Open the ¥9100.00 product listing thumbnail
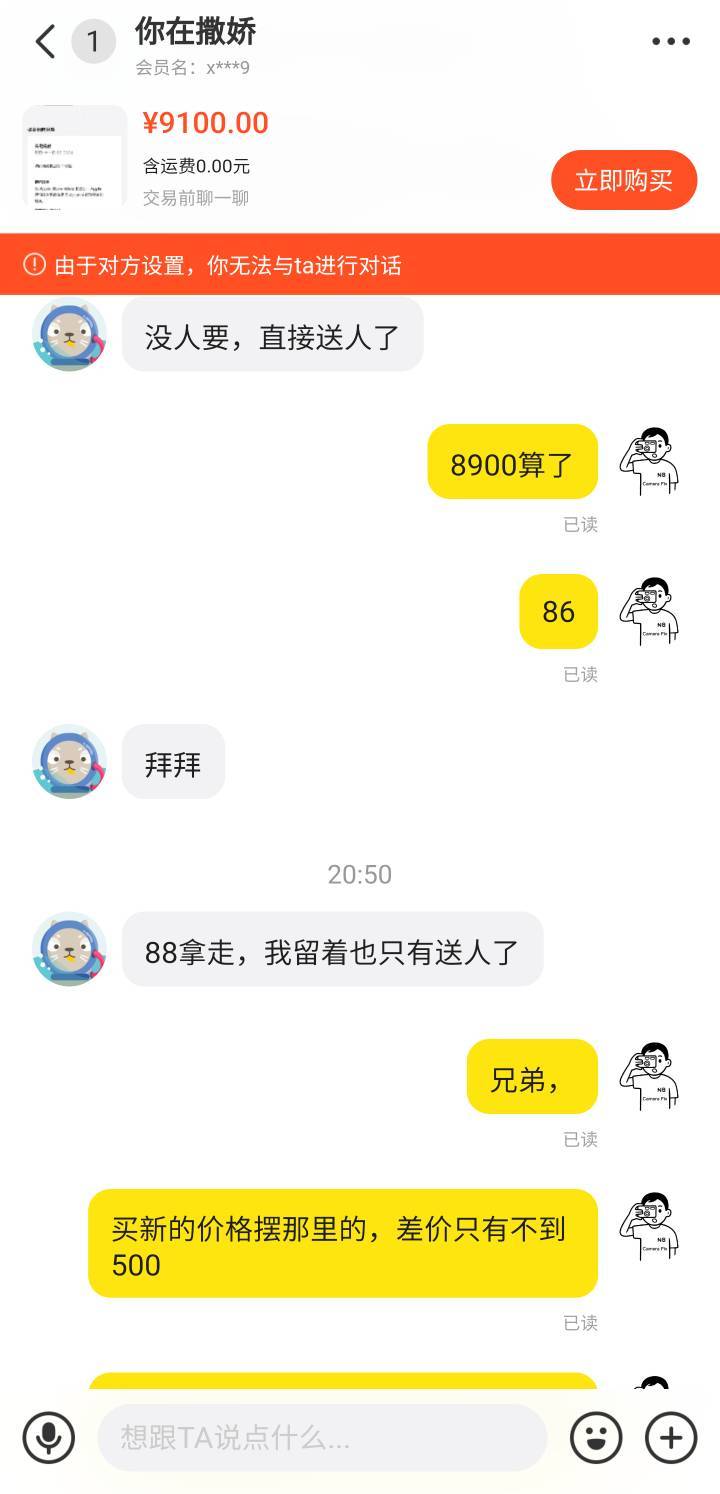 75,157
